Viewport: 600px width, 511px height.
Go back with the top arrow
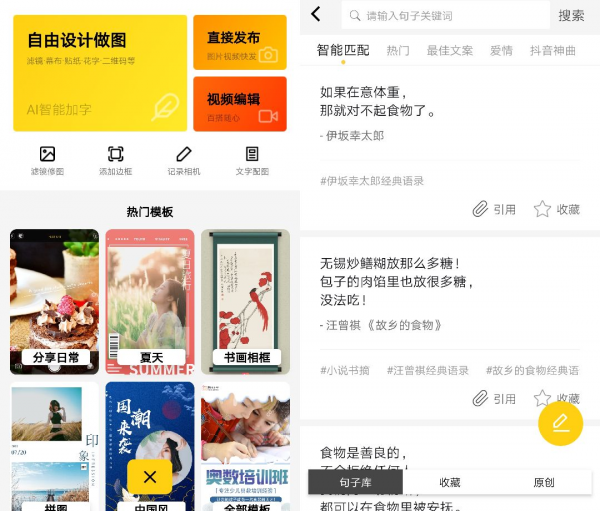tap(316, 15)
